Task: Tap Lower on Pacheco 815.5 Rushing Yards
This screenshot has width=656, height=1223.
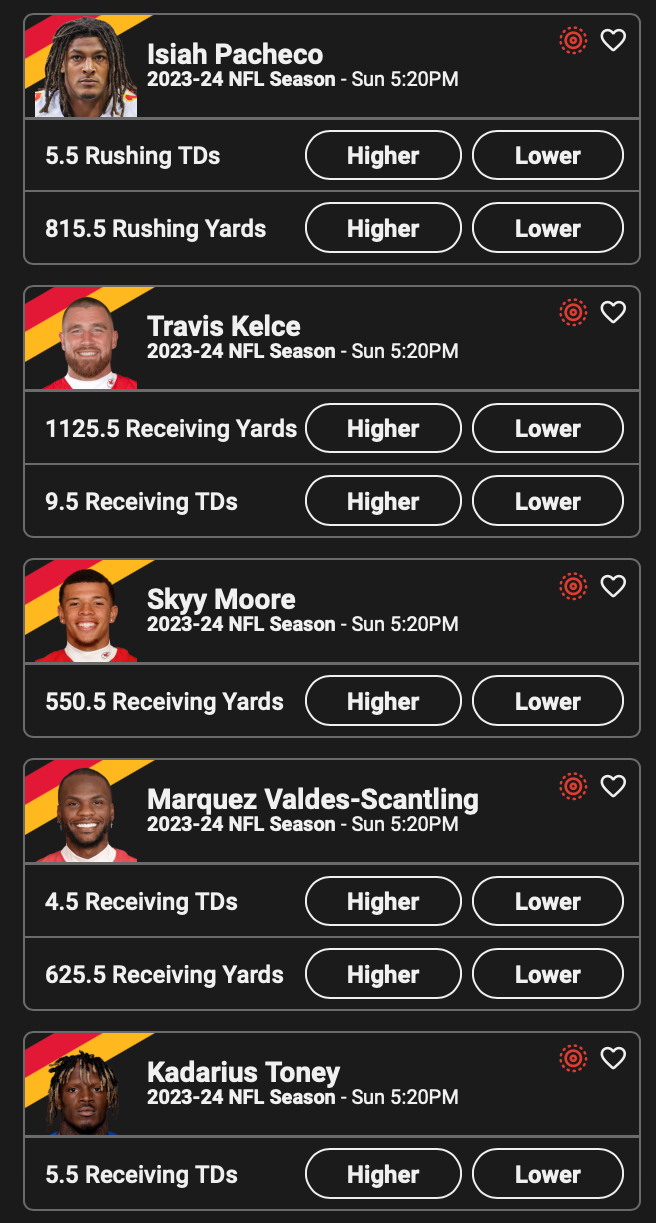Action: point(547,229)
